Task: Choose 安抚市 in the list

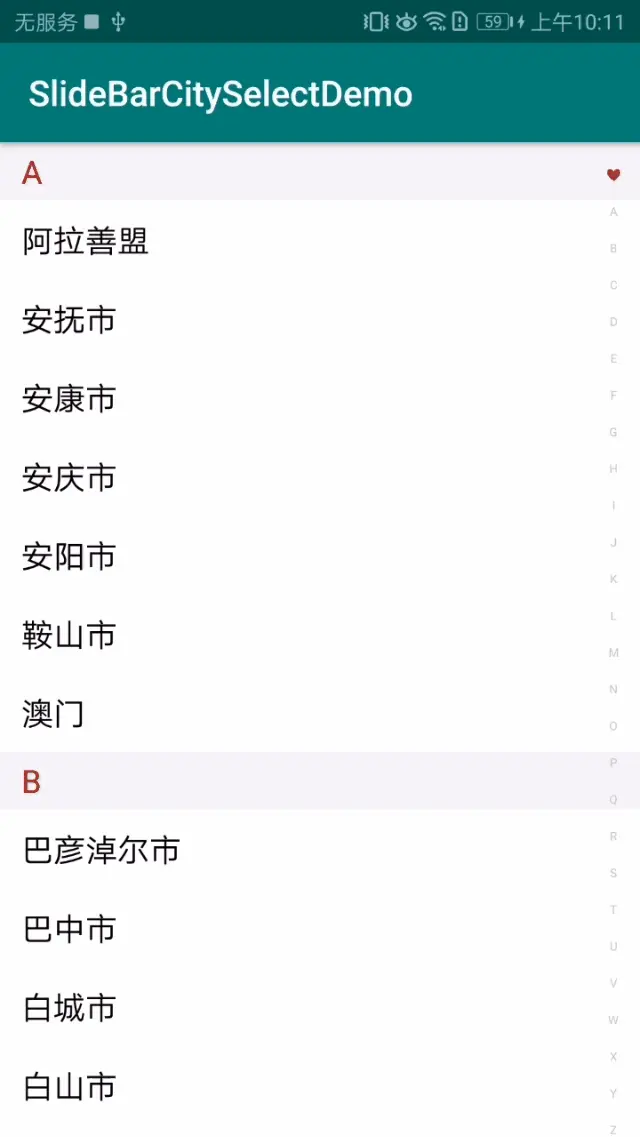Action: [x=320, y=320]
